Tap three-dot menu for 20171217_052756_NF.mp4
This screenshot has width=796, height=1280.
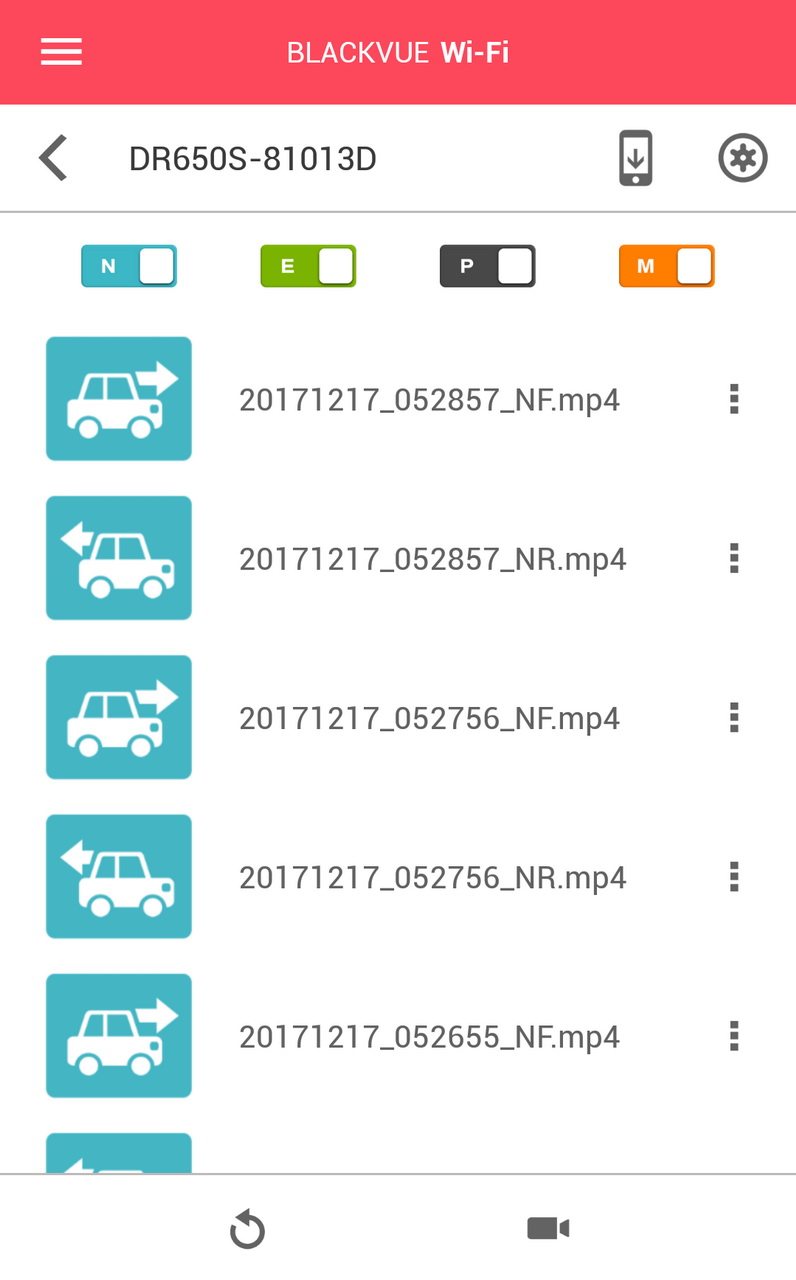pos(734,717)
